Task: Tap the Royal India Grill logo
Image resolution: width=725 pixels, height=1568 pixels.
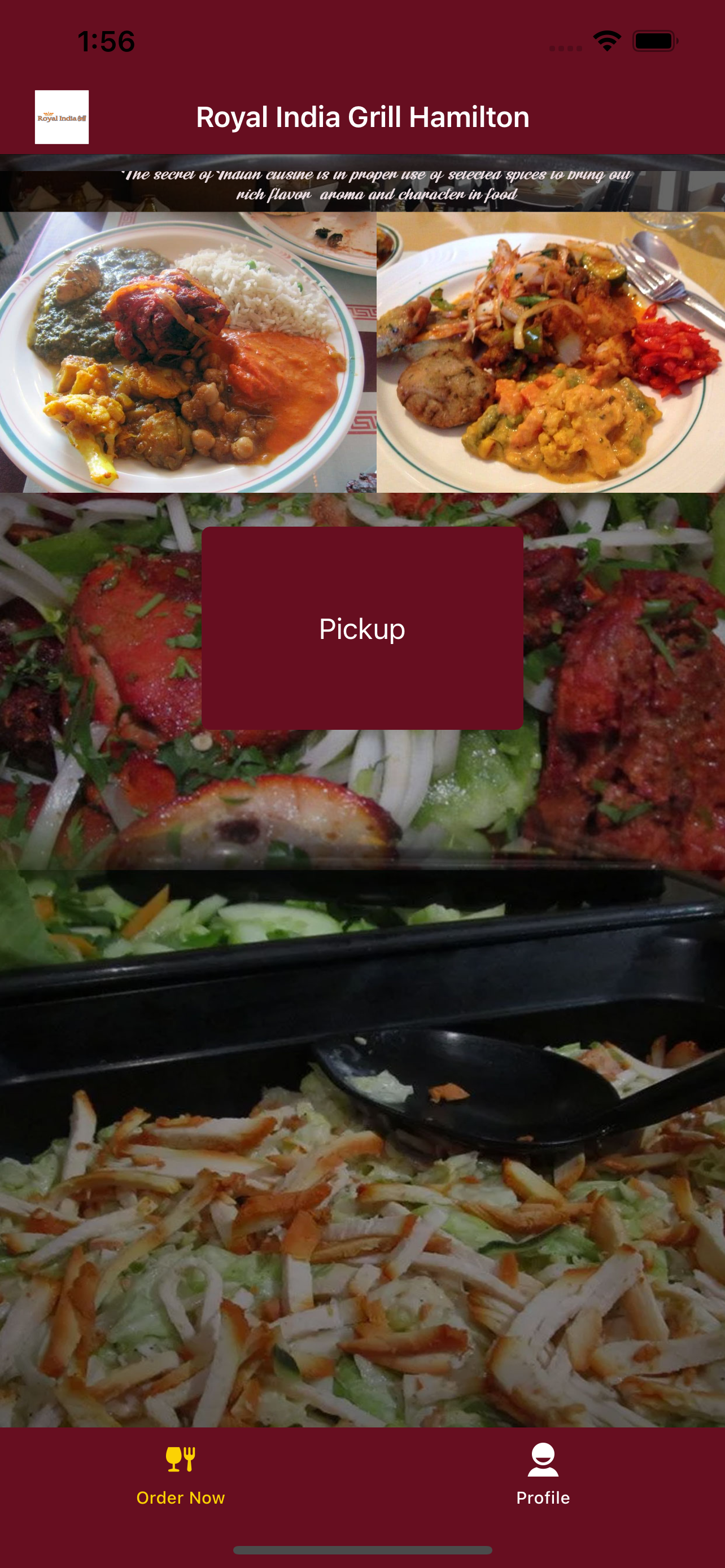Action: 62,116
